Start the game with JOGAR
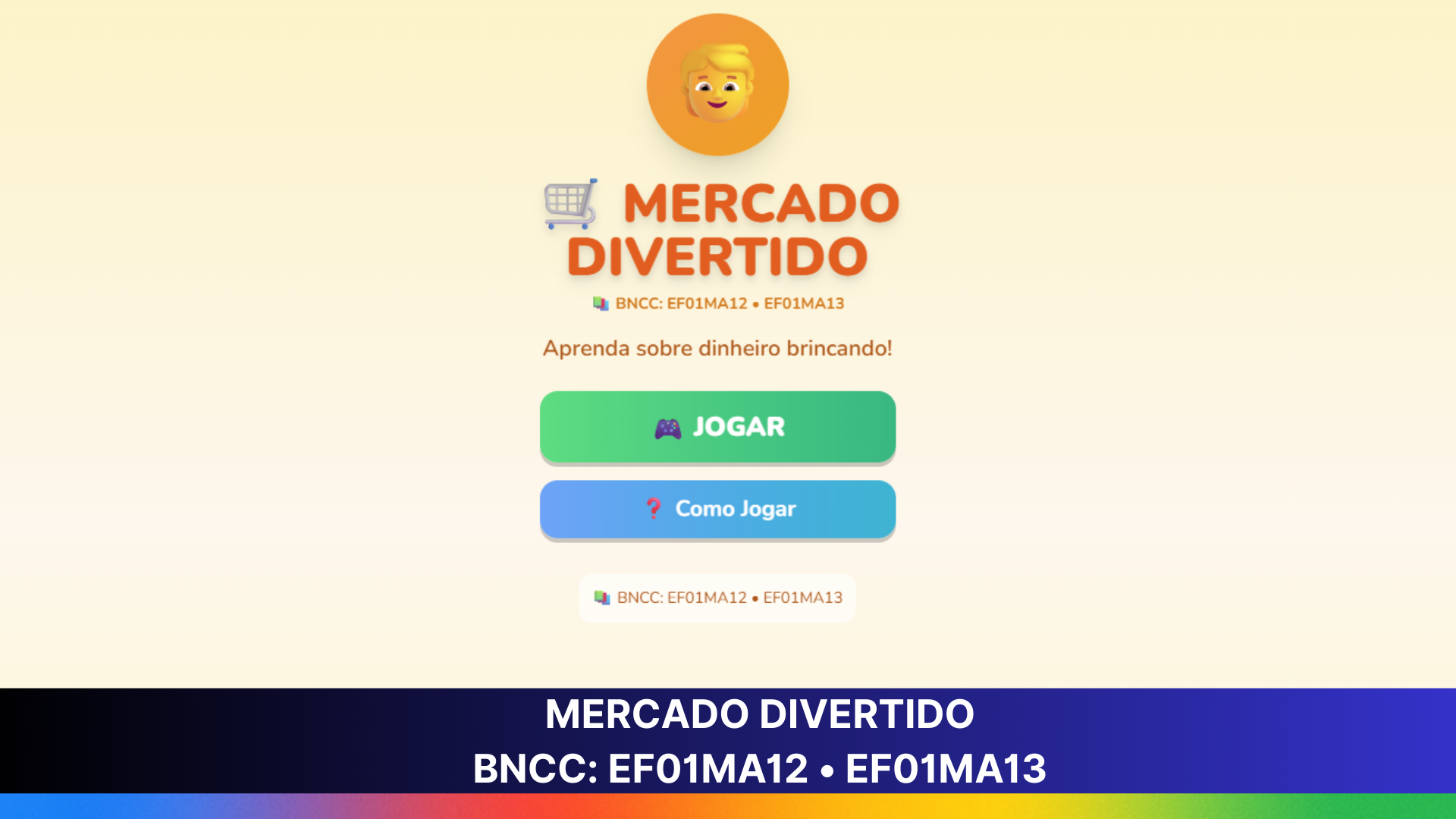Screen dimensions: 1456x819 click(x=717, y=427)
